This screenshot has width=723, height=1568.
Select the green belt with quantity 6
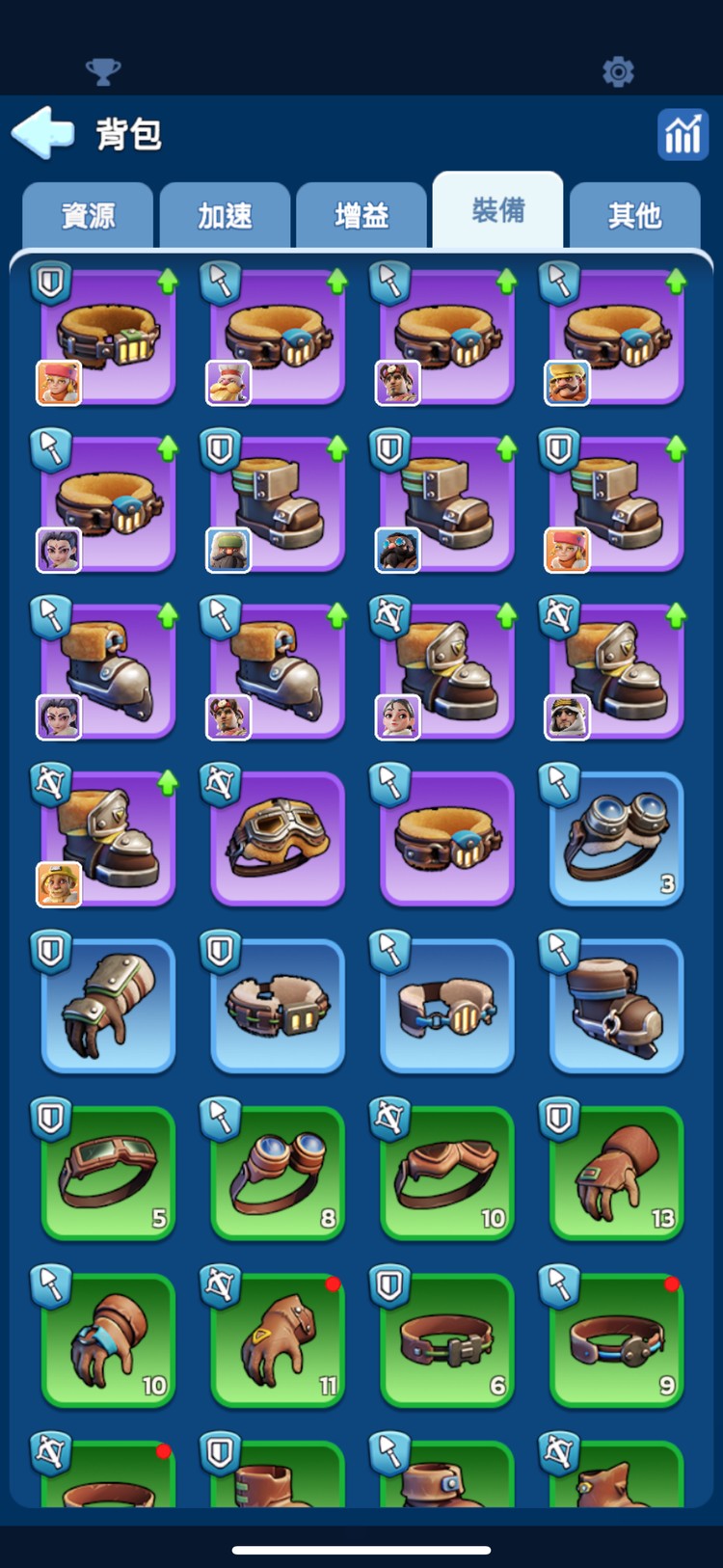coord(447,1338)
